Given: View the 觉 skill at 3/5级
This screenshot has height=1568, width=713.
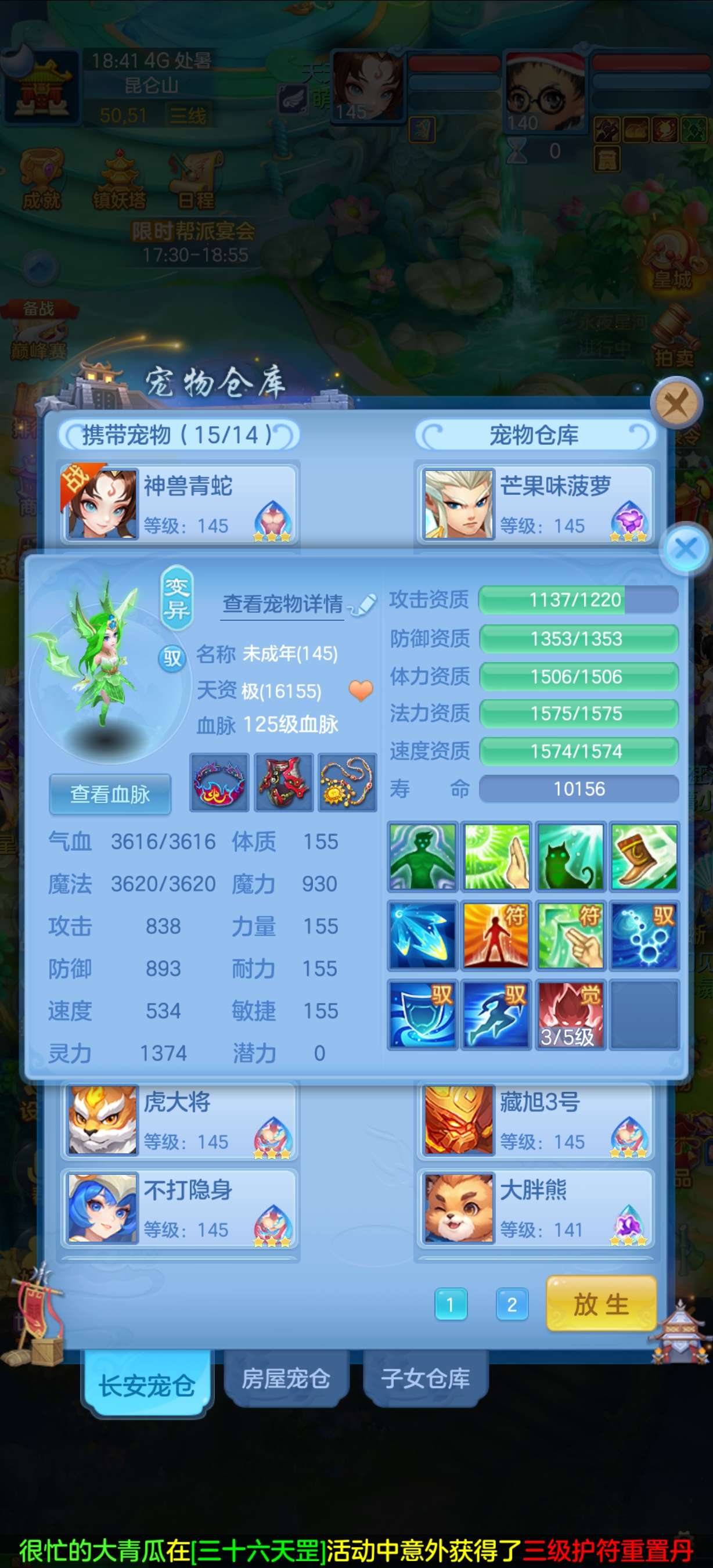Looking at the screenshot, I should click(x=570, y=1014).
